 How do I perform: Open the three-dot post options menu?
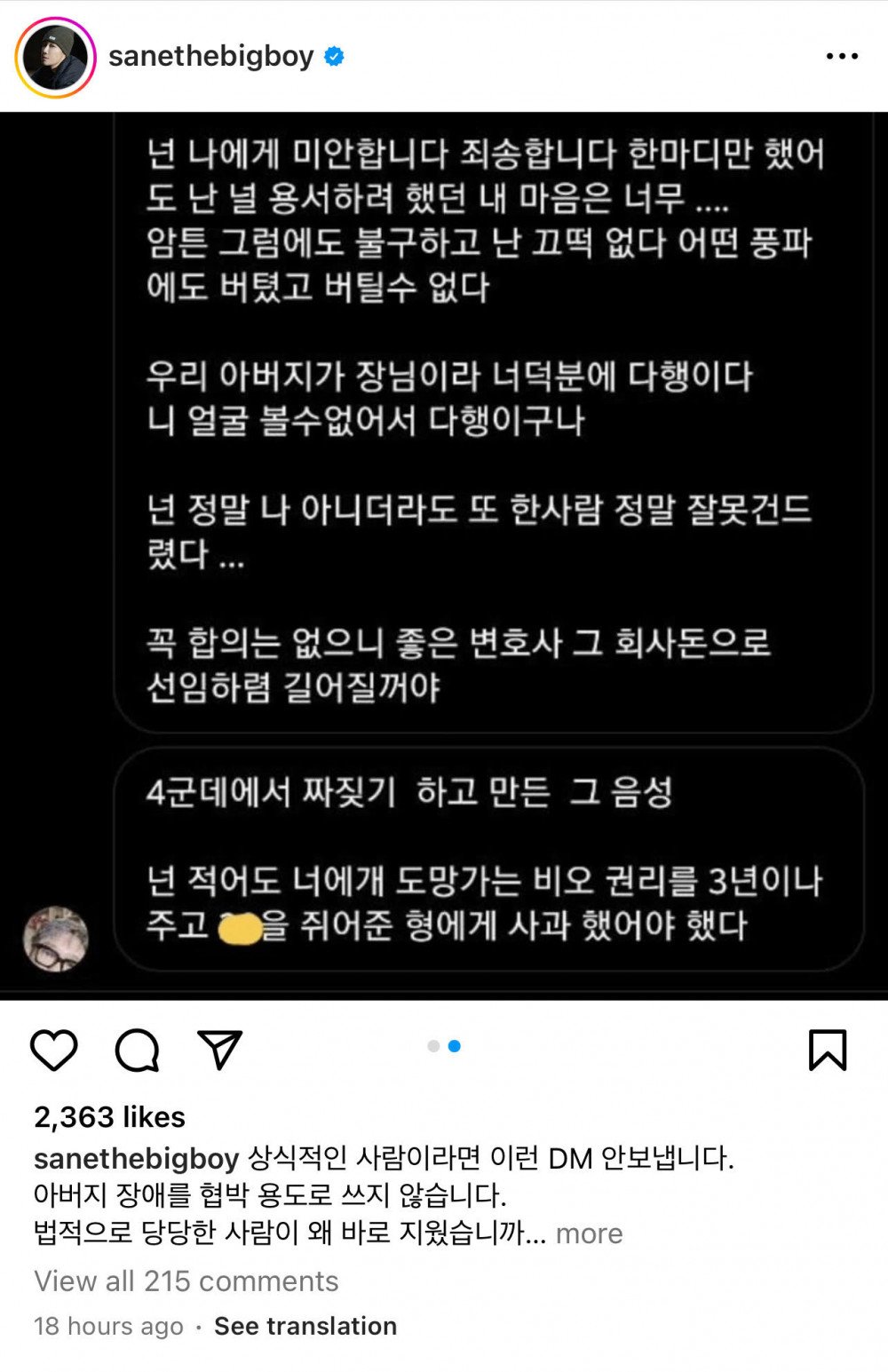841,57
